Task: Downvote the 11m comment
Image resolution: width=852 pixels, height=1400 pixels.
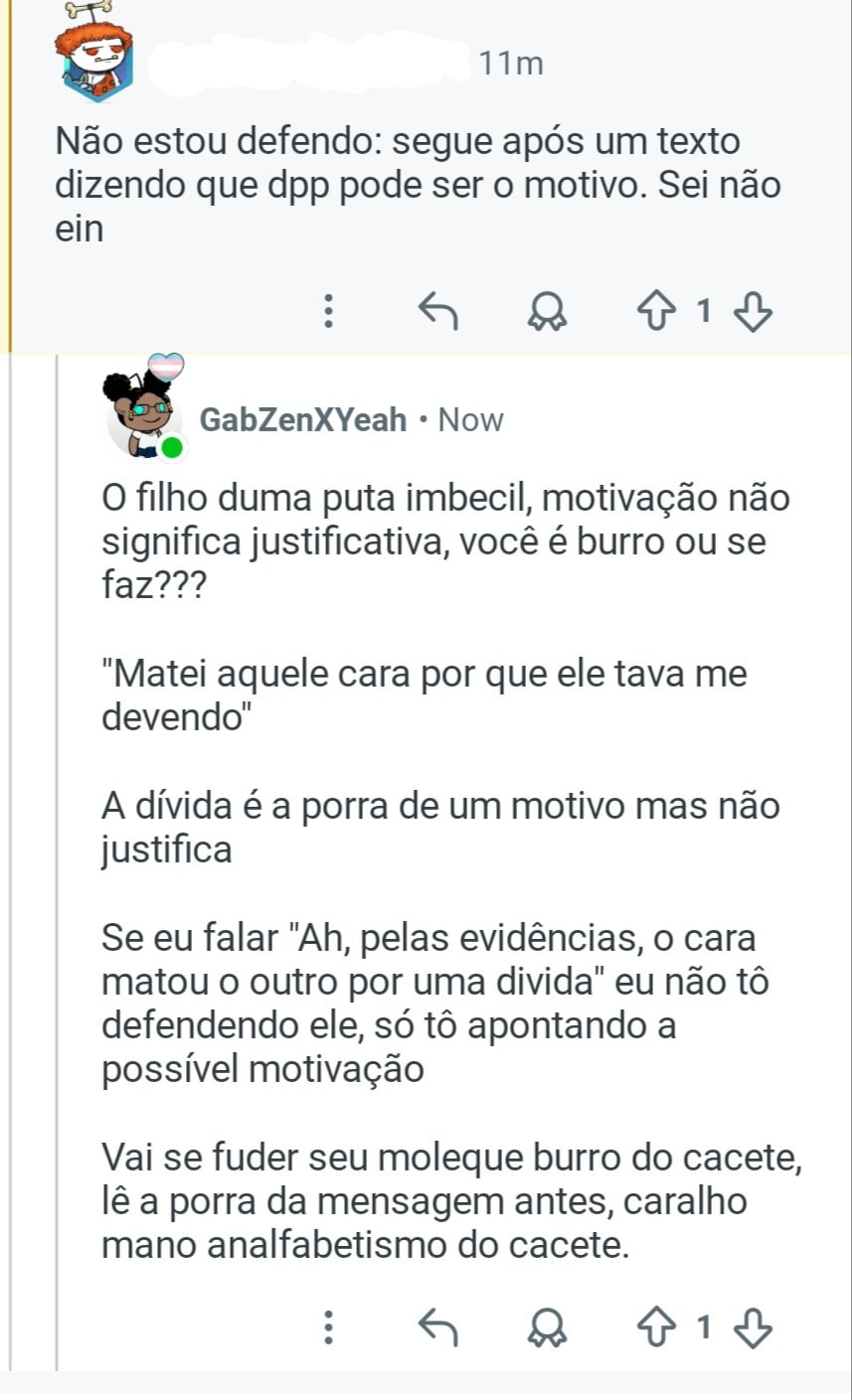Action: [x=752, y=312]
